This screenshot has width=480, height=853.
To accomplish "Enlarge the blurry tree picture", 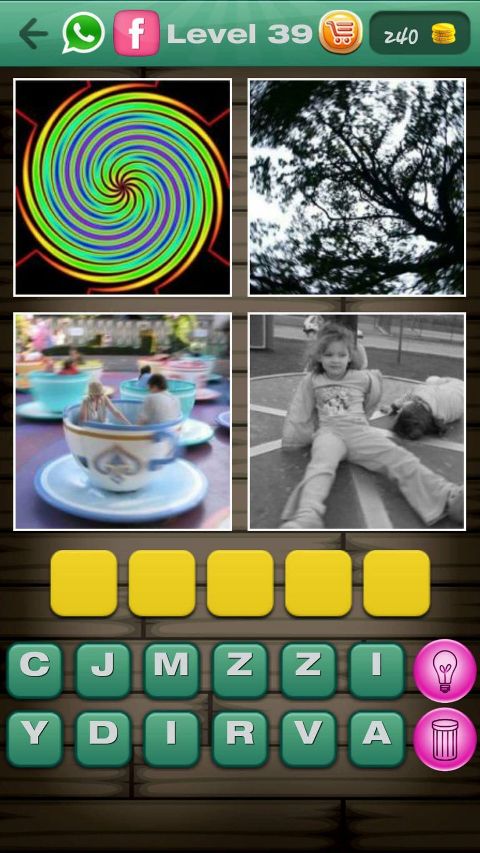I will tap(357, 187).
